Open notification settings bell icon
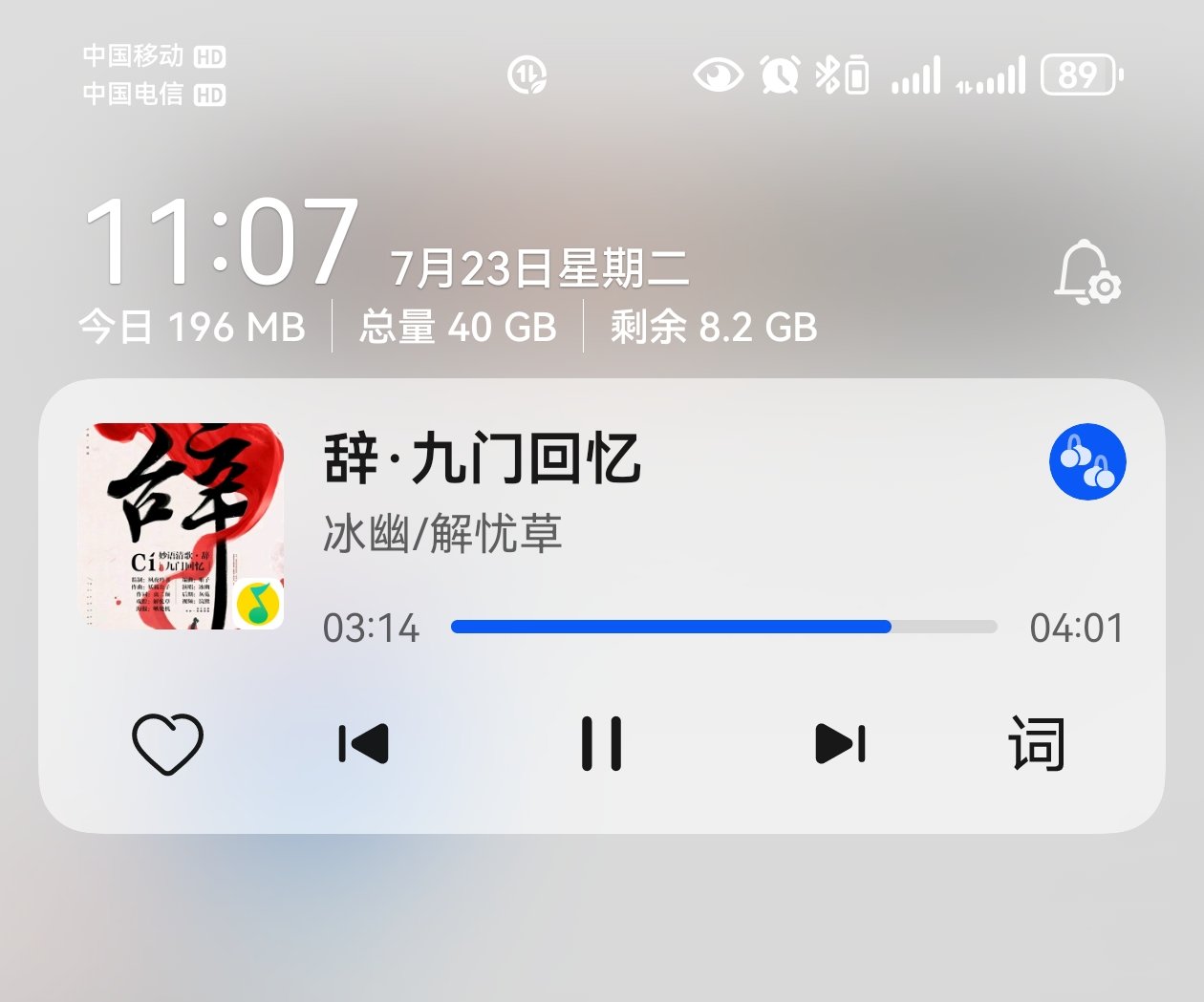 (x=1086, y=274)
